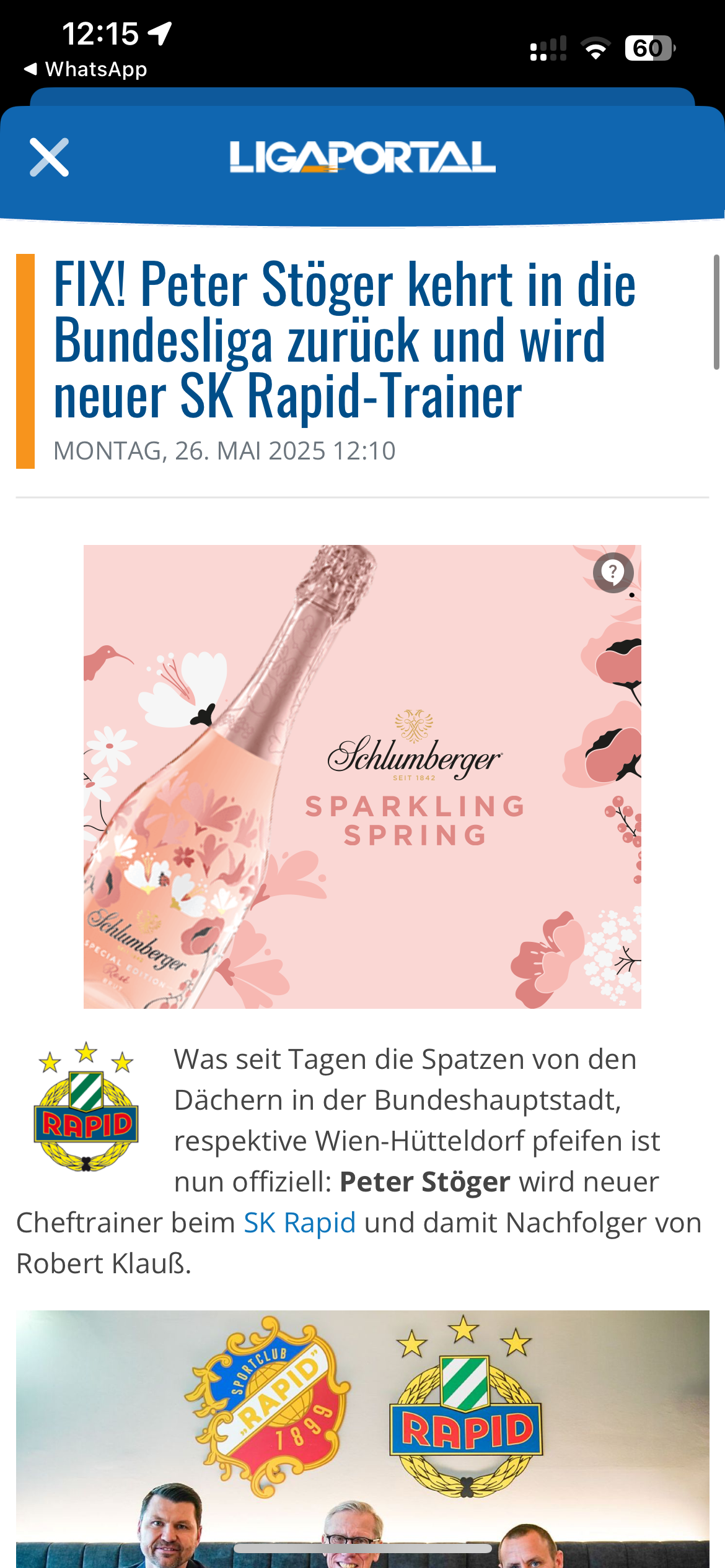Return to WhatsApp via status bar link
Screen dimensions: 725x1568
coord(86,69)
